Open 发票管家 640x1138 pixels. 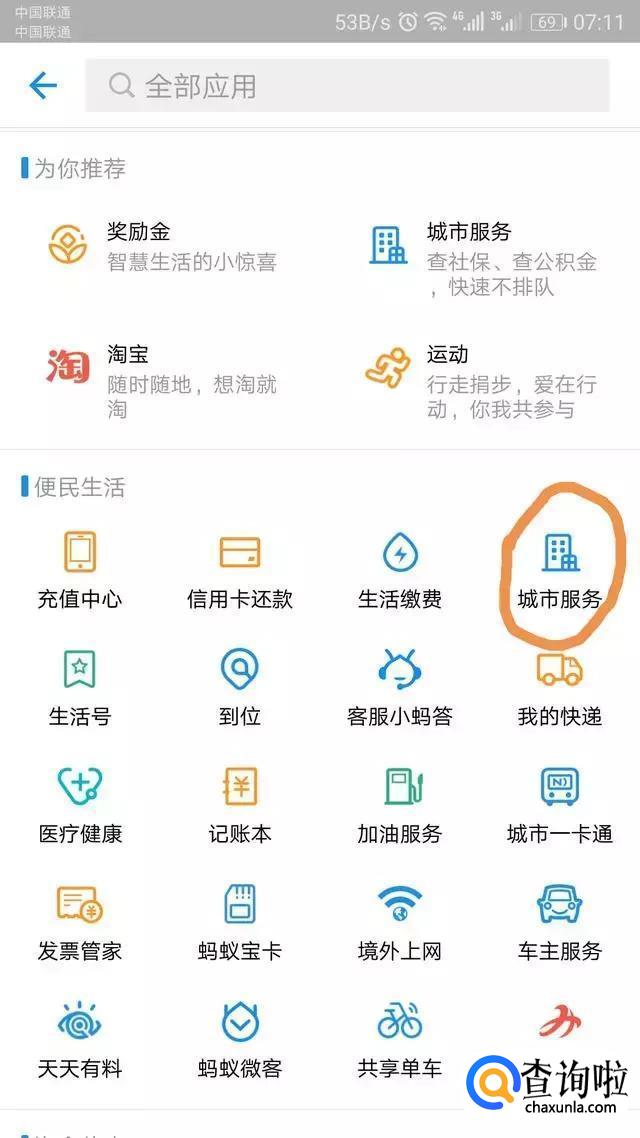[80, 920]
